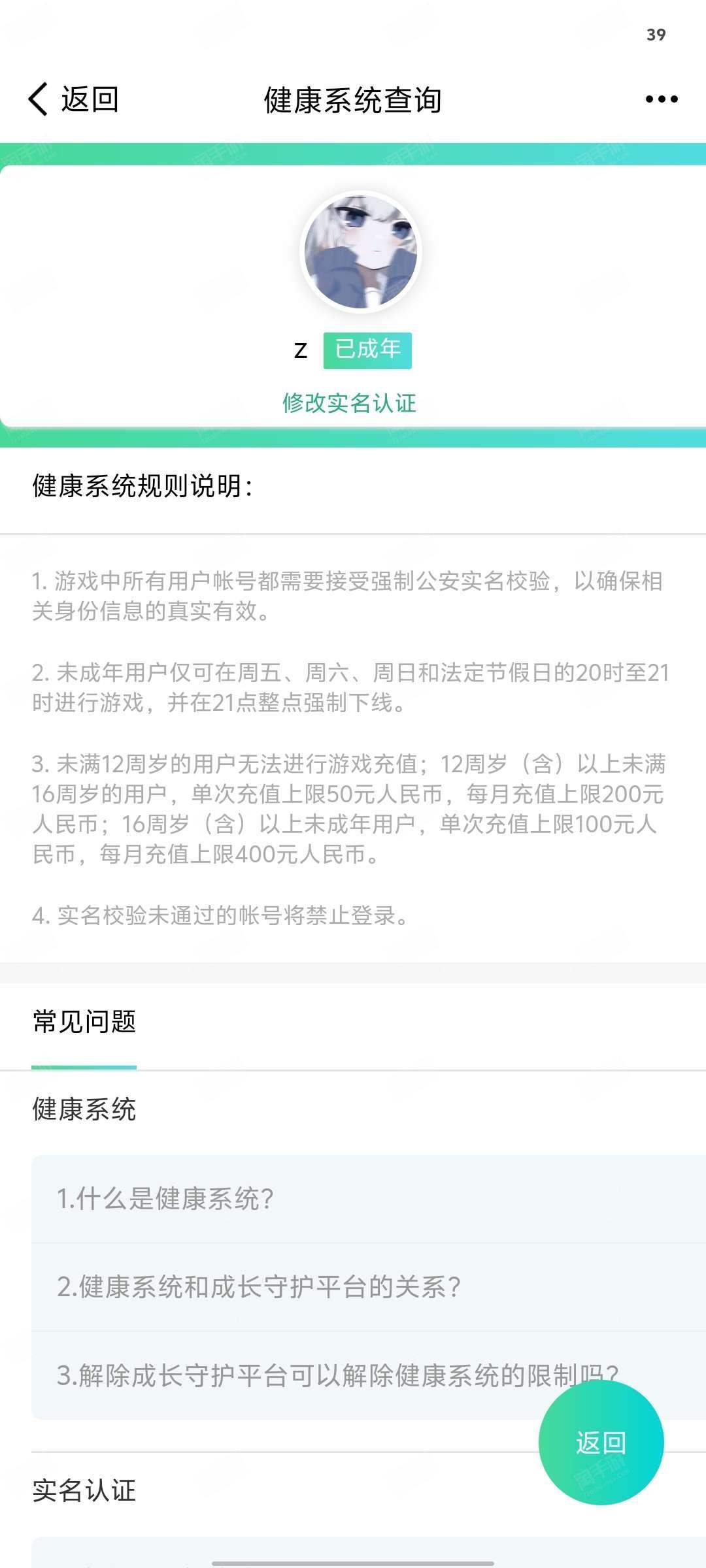Open the three-dot overflow menu
This screenshot has height=1568, width=706.
(x=662, y=99)
